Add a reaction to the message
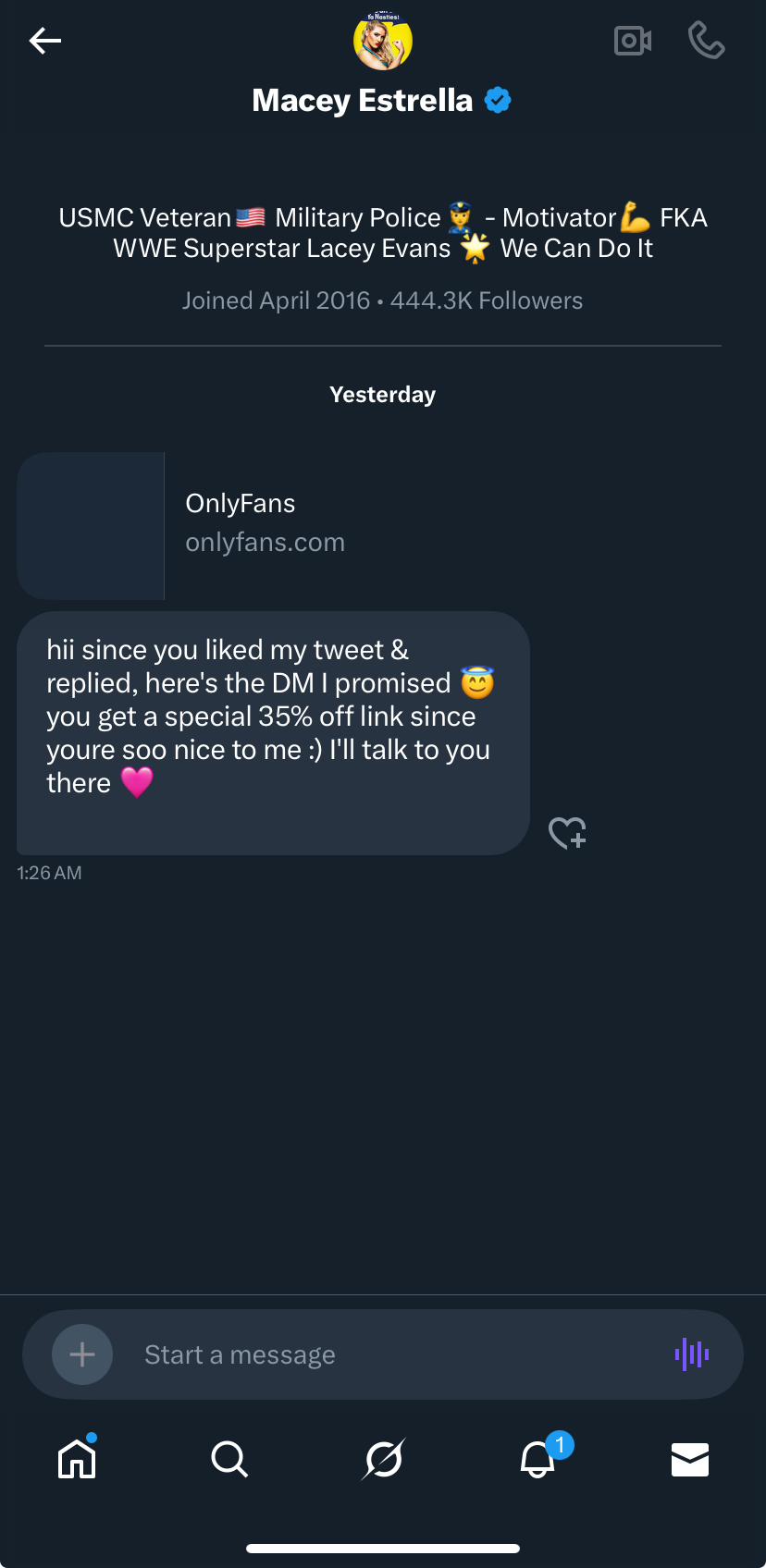Image resolution: width=766 pixels, height=1568 pixels. point(567,833)
